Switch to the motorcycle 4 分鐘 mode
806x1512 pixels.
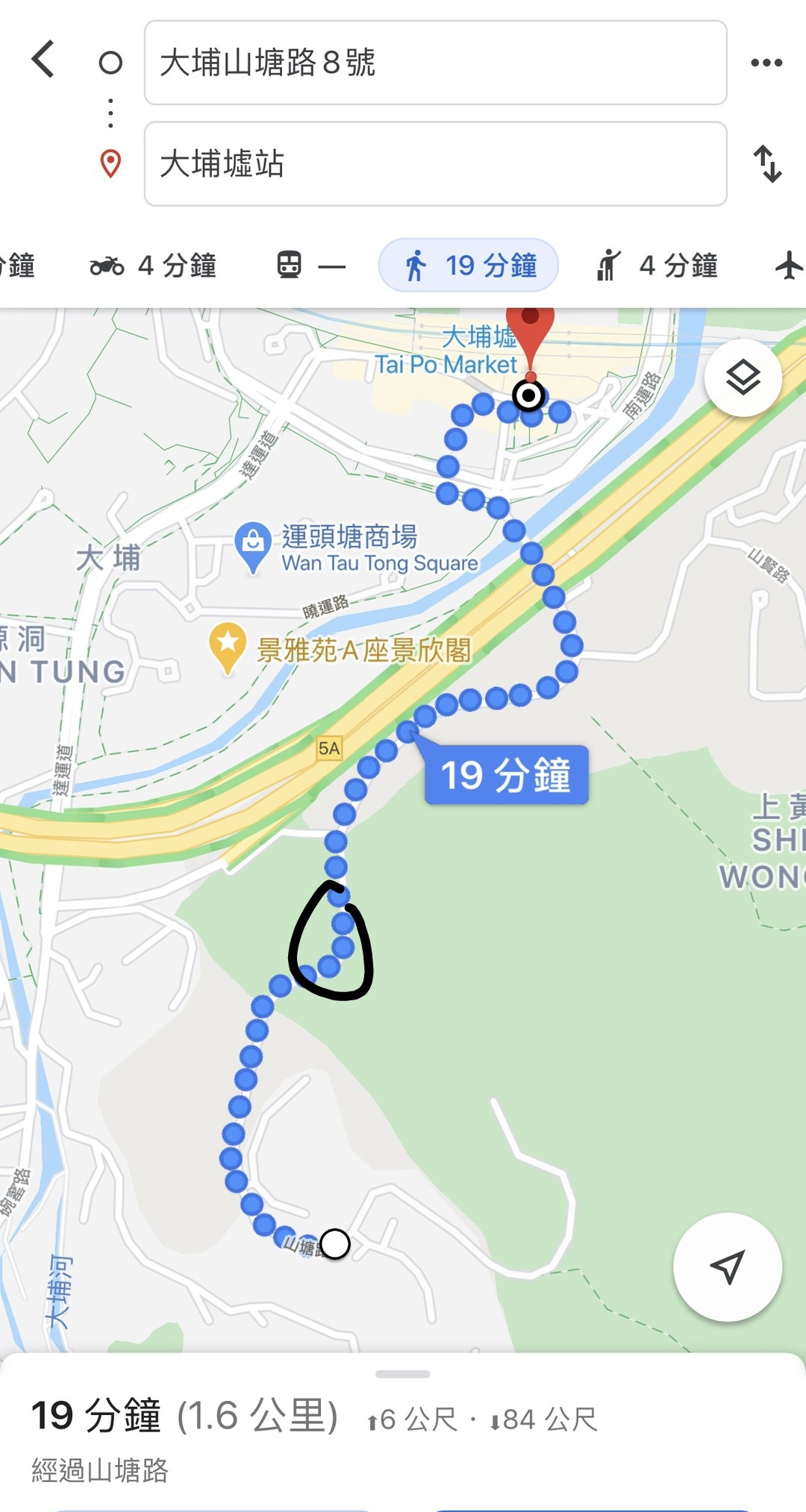153,266
